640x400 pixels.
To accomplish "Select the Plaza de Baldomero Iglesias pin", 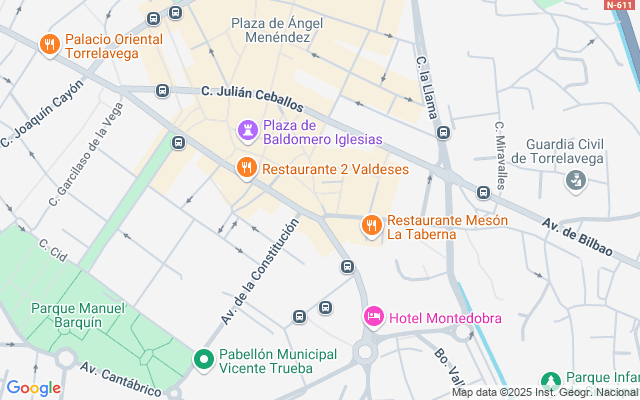I will click(246, 130).
